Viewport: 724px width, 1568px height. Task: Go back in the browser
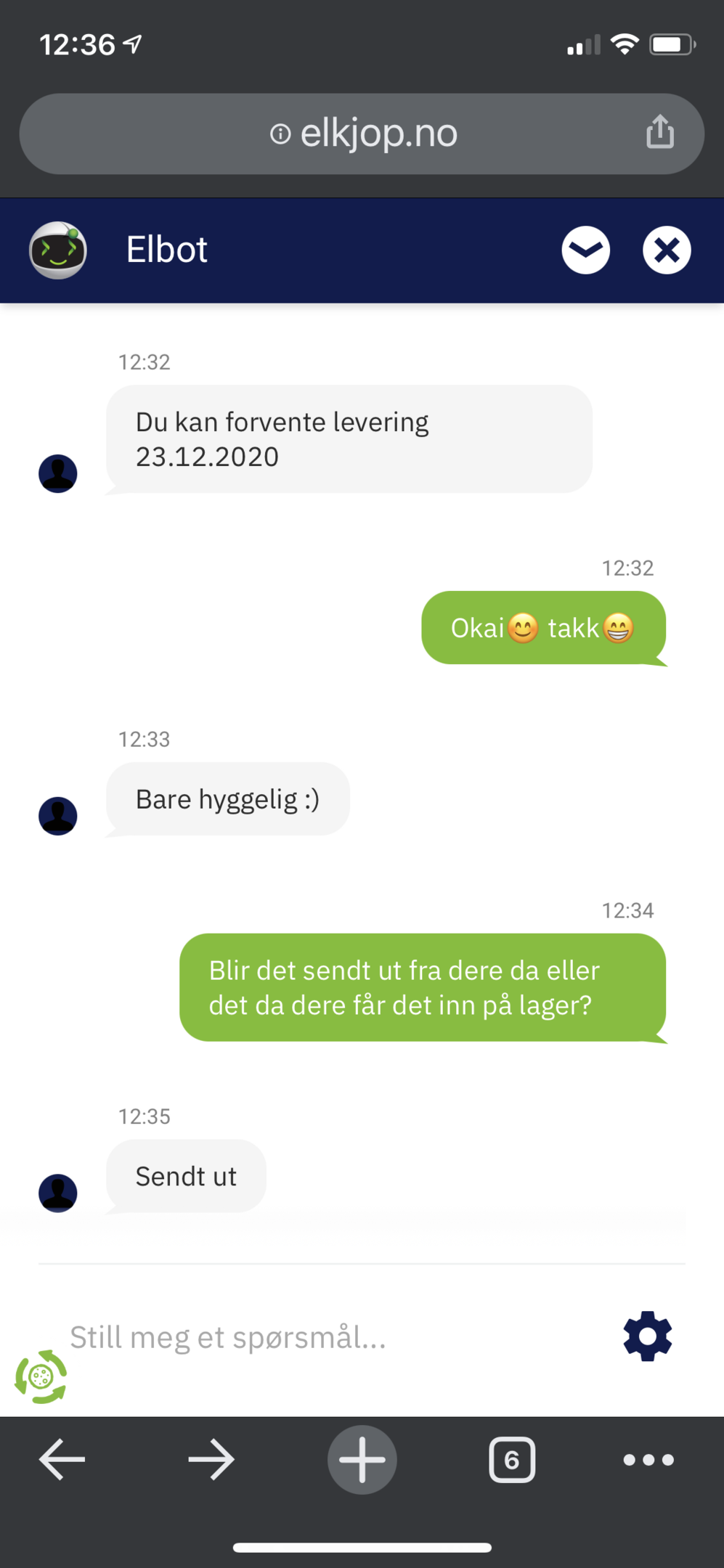[x=62, y=1459]
